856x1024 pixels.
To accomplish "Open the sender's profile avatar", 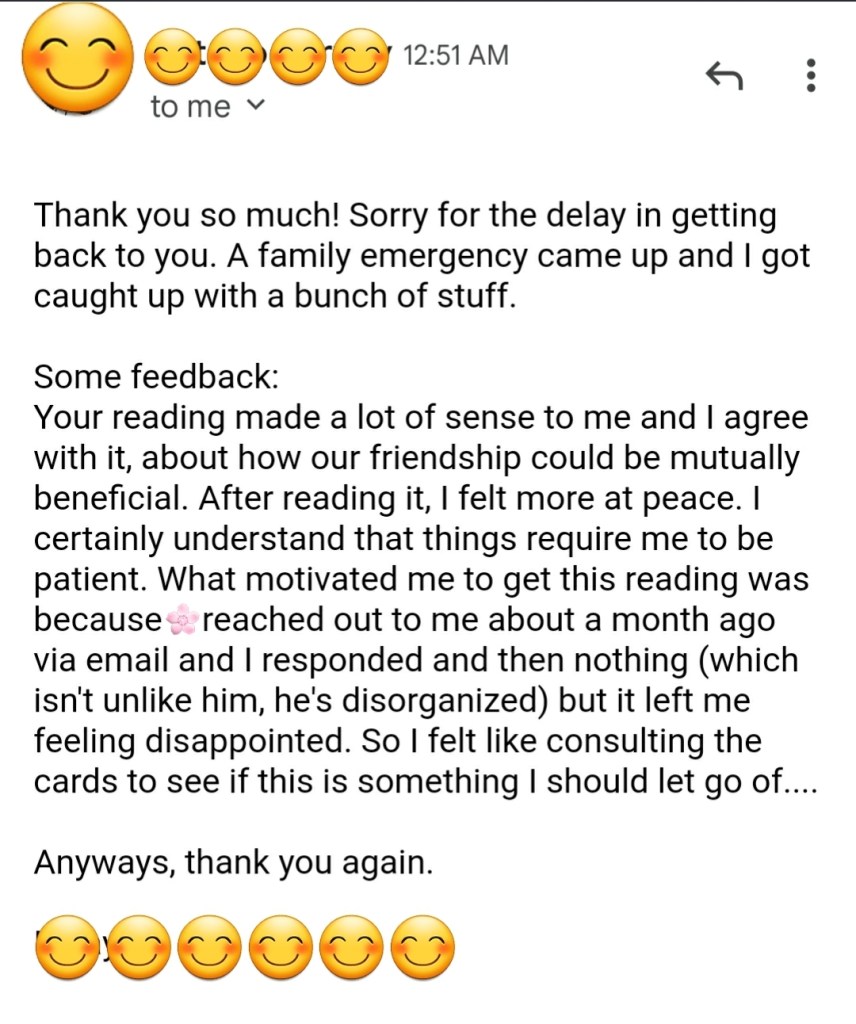I will (x=77, y=63).
